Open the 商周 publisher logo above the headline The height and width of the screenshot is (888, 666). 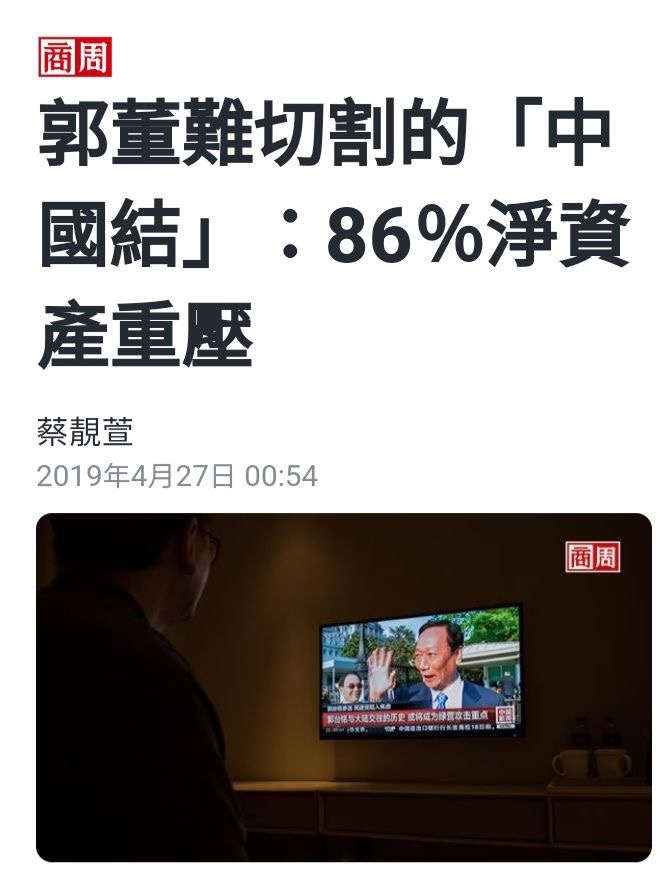[75, 57]
